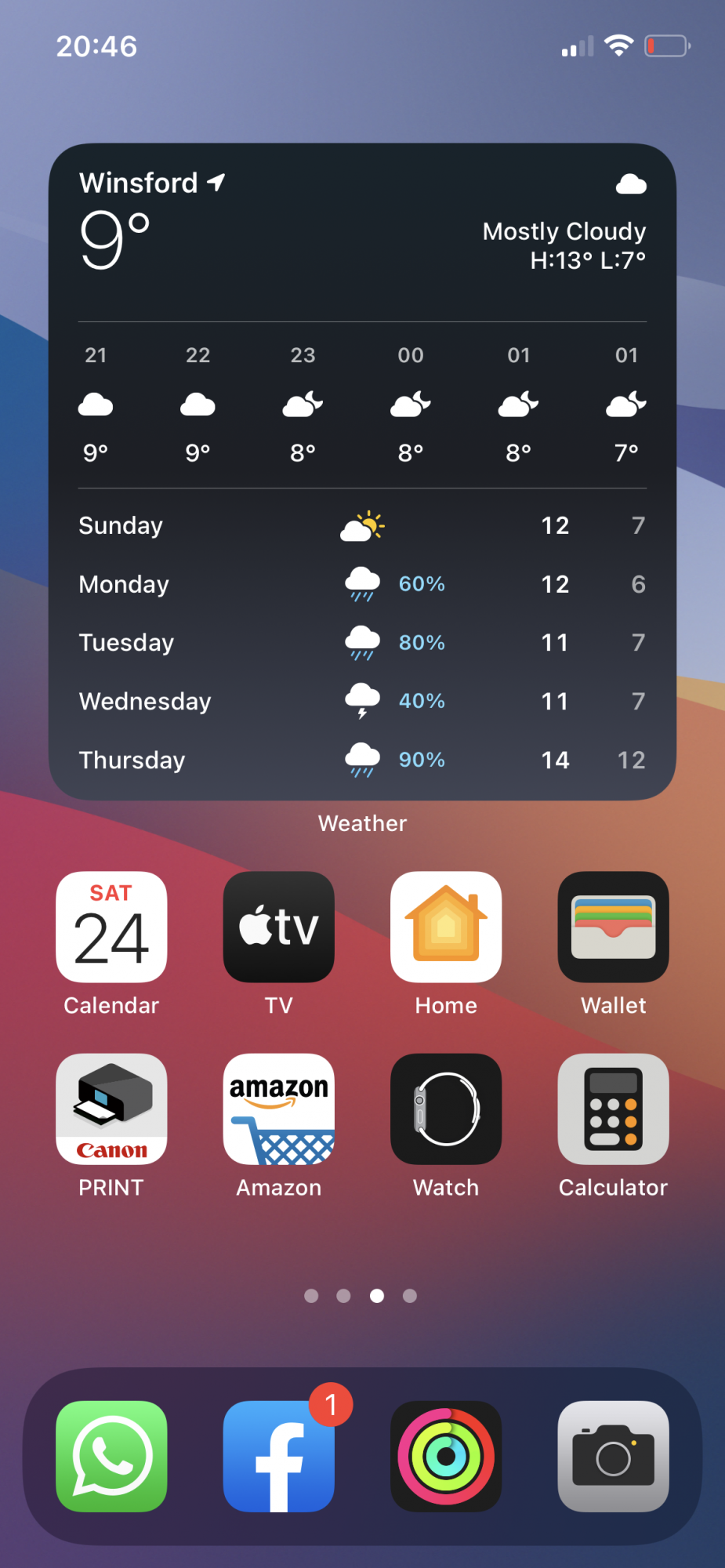Tap the home screen page dots
The image size is (725, 1568).
coord(361,1296)
